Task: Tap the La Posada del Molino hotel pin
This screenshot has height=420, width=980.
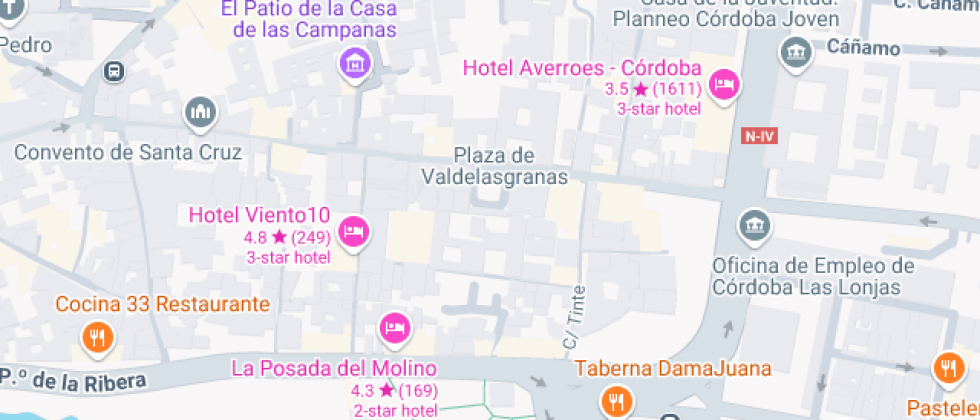Action: (x=395, y=327)
